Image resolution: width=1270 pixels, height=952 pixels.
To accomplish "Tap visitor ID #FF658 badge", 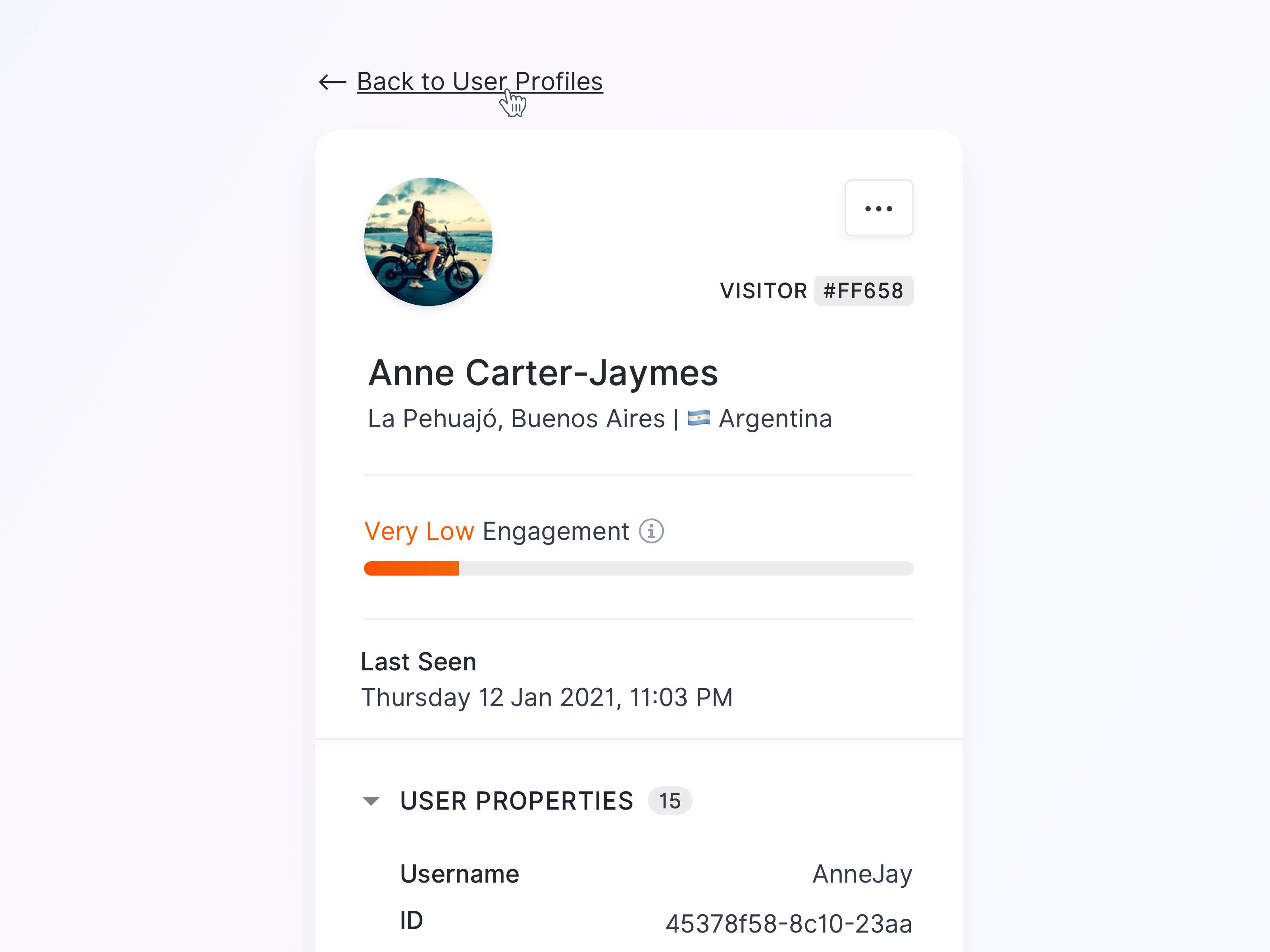I will coord(863,291).
